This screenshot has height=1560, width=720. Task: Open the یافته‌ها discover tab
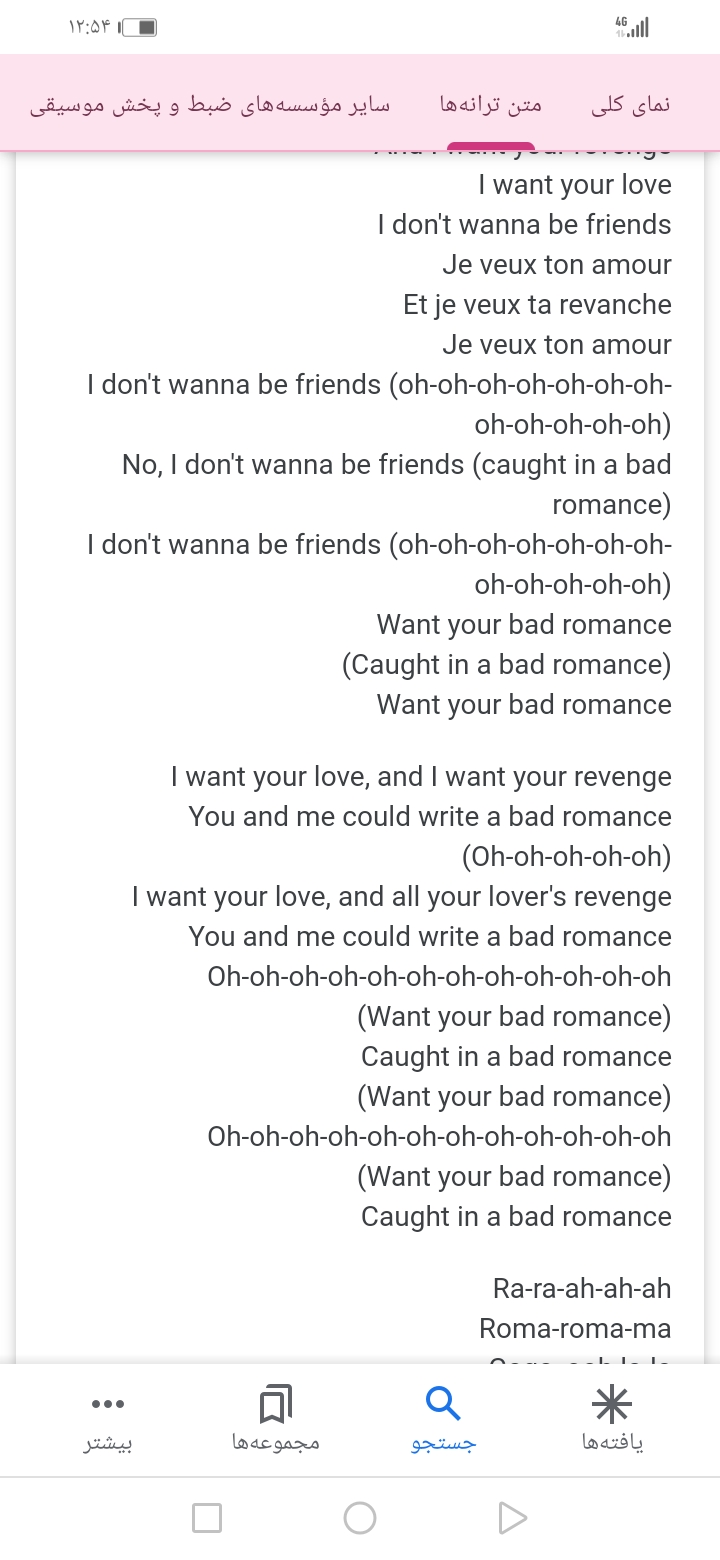coord(612,1420)
